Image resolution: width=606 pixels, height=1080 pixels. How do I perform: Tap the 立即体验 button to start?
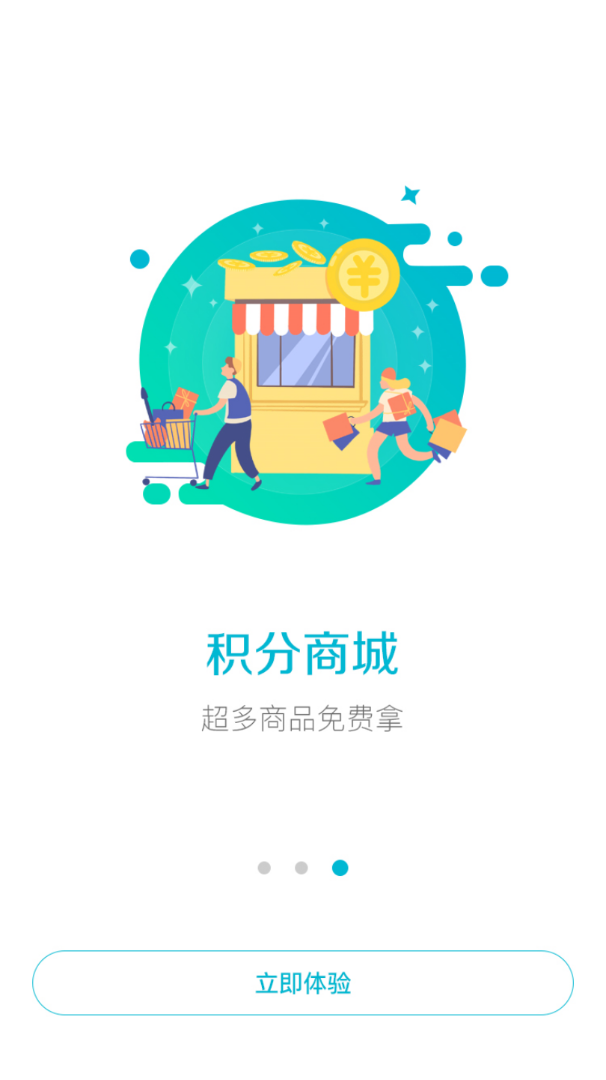(303, 983)
